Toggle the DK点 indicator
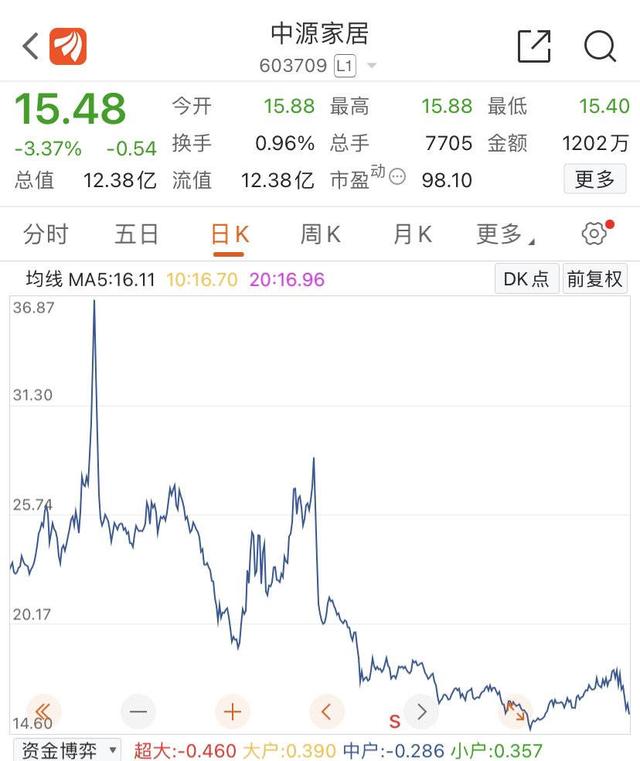640x761 pixels. (x=526, y=279)
